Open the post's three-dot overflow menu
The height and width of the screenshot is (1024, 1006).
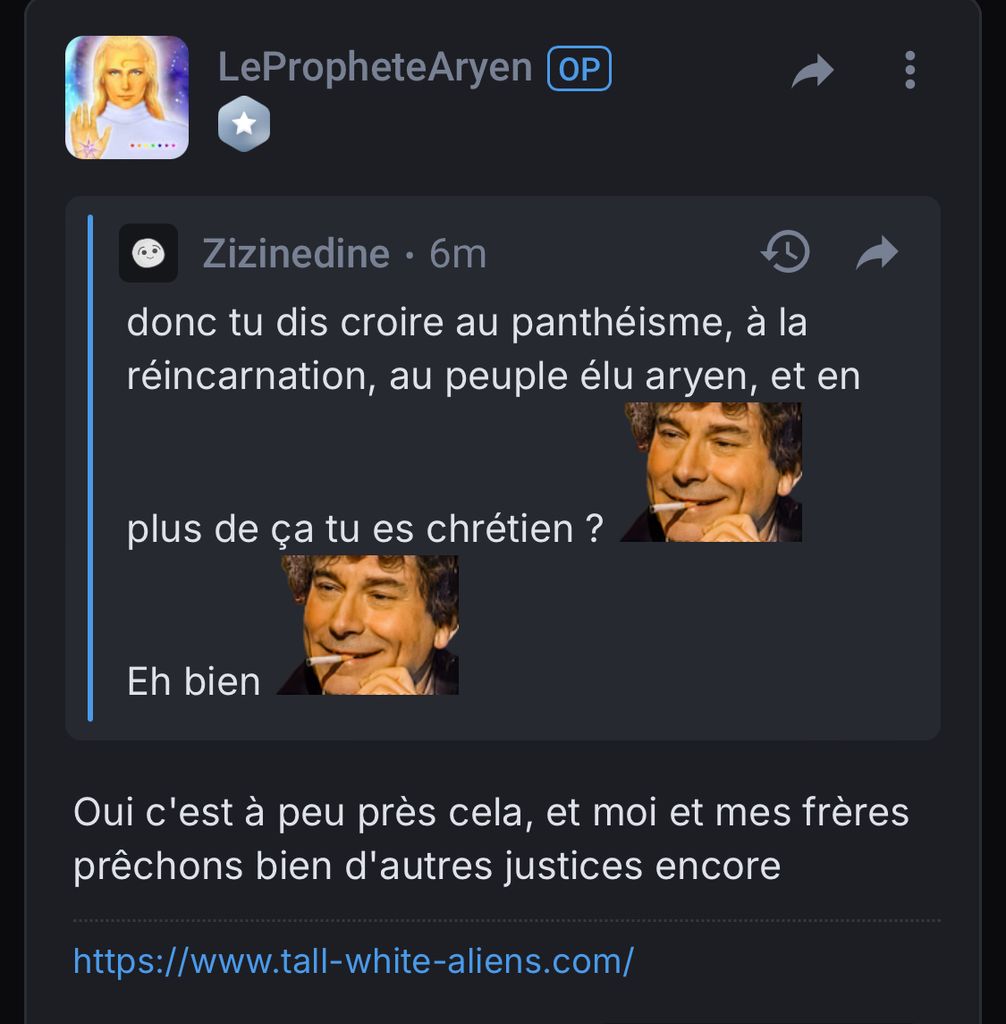click(x=909, y=71)
